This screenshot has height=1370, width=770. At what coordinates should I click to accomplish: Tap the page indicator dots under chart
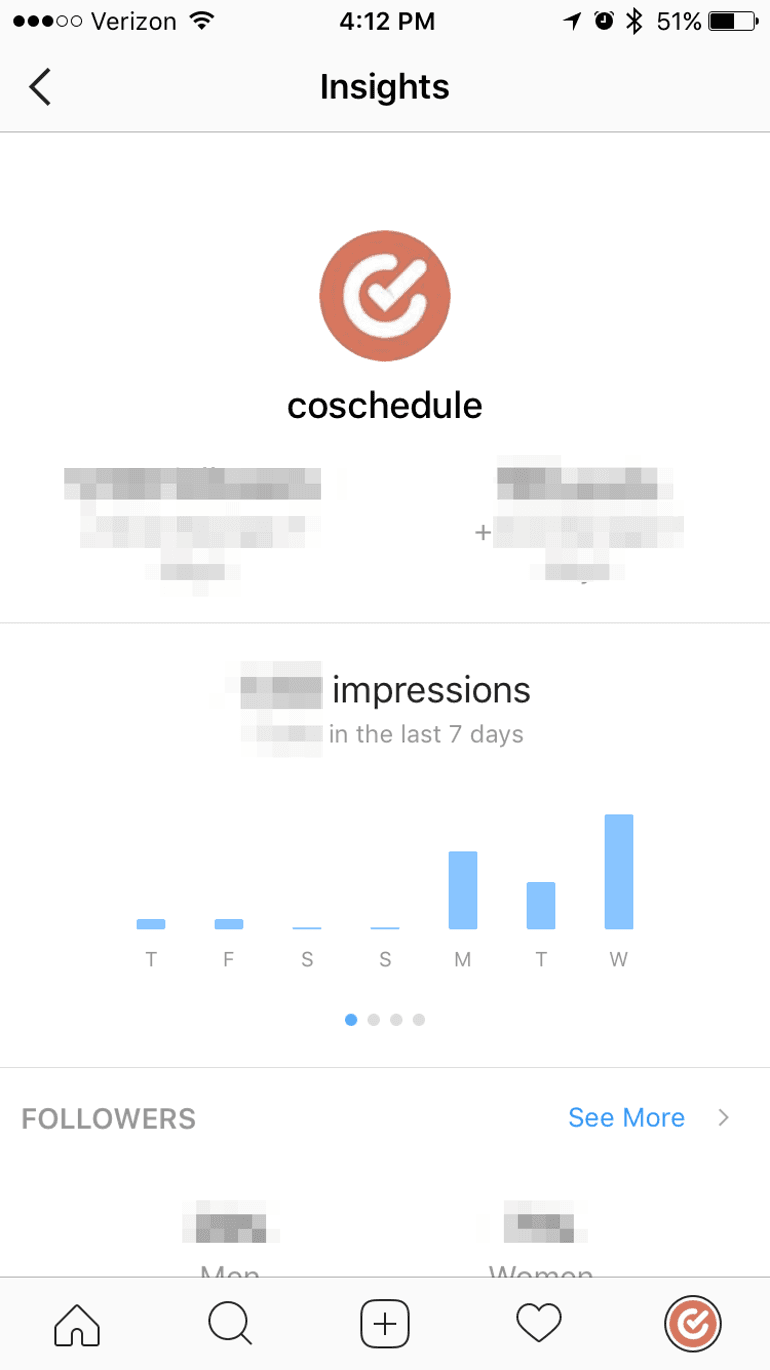coord(385,1020)
